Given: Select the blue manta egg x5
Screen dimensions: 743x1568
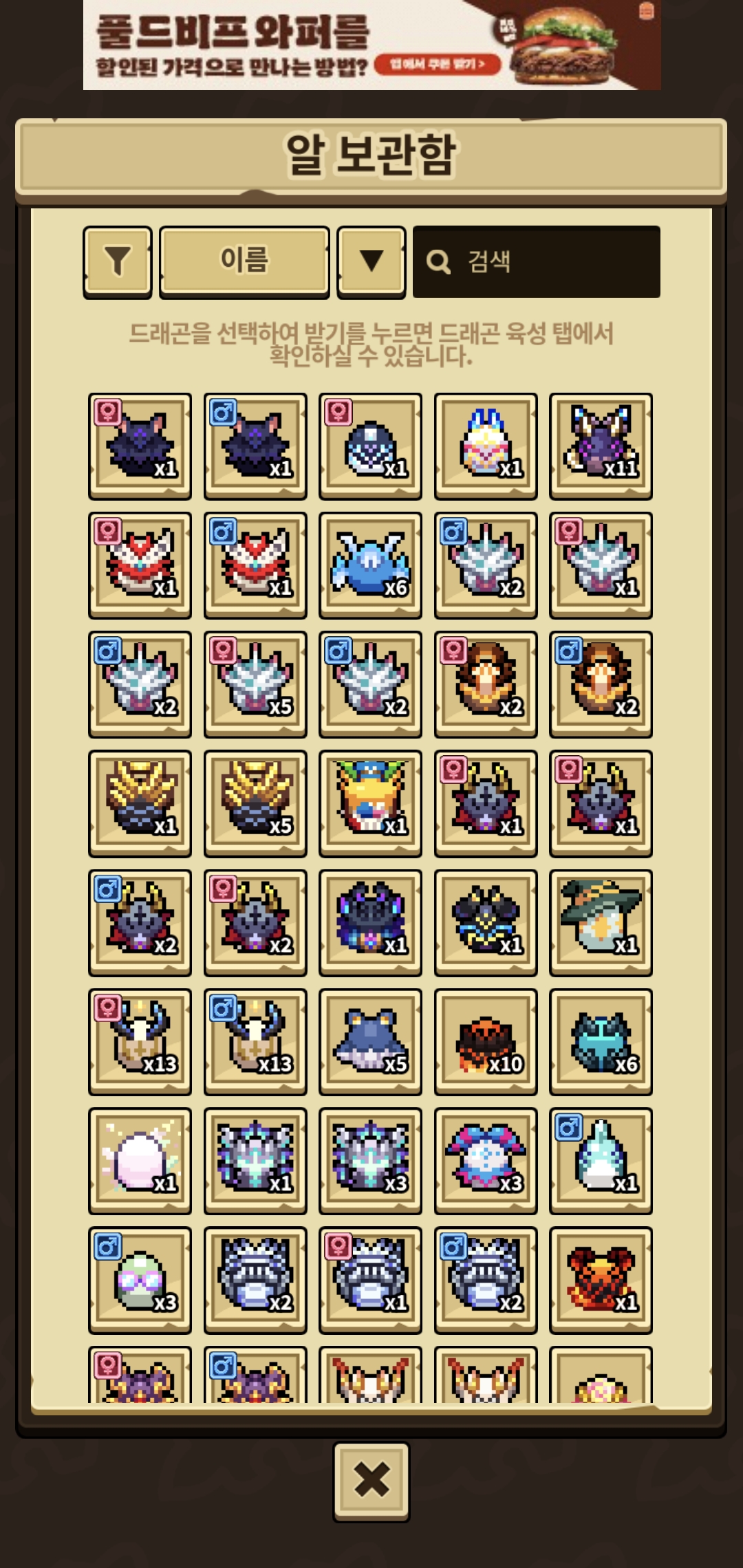Looking at the screenshot, I should click(x=370, y=1042).
